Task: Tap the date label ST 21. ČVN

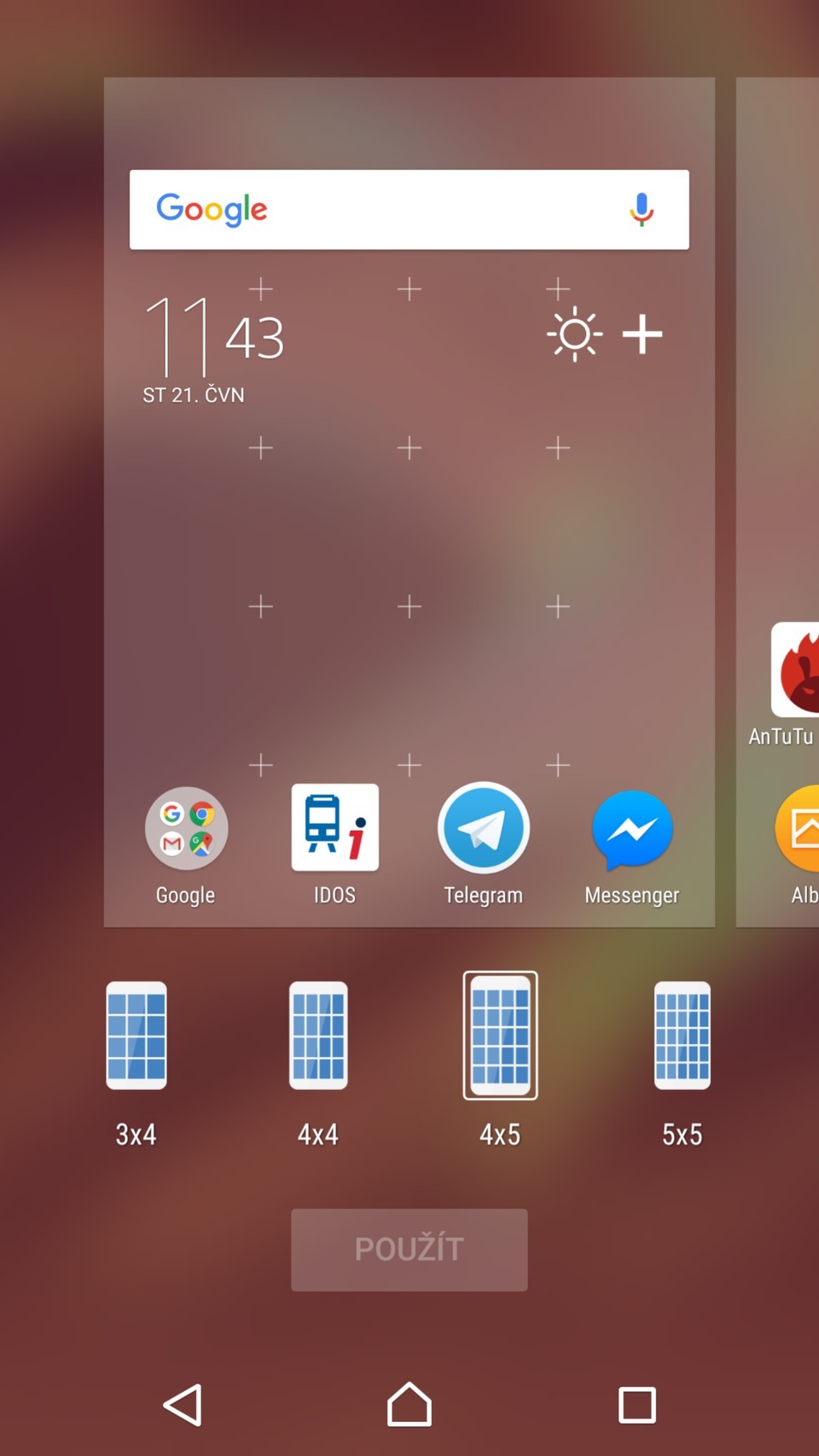Action: tap(192, 394)
